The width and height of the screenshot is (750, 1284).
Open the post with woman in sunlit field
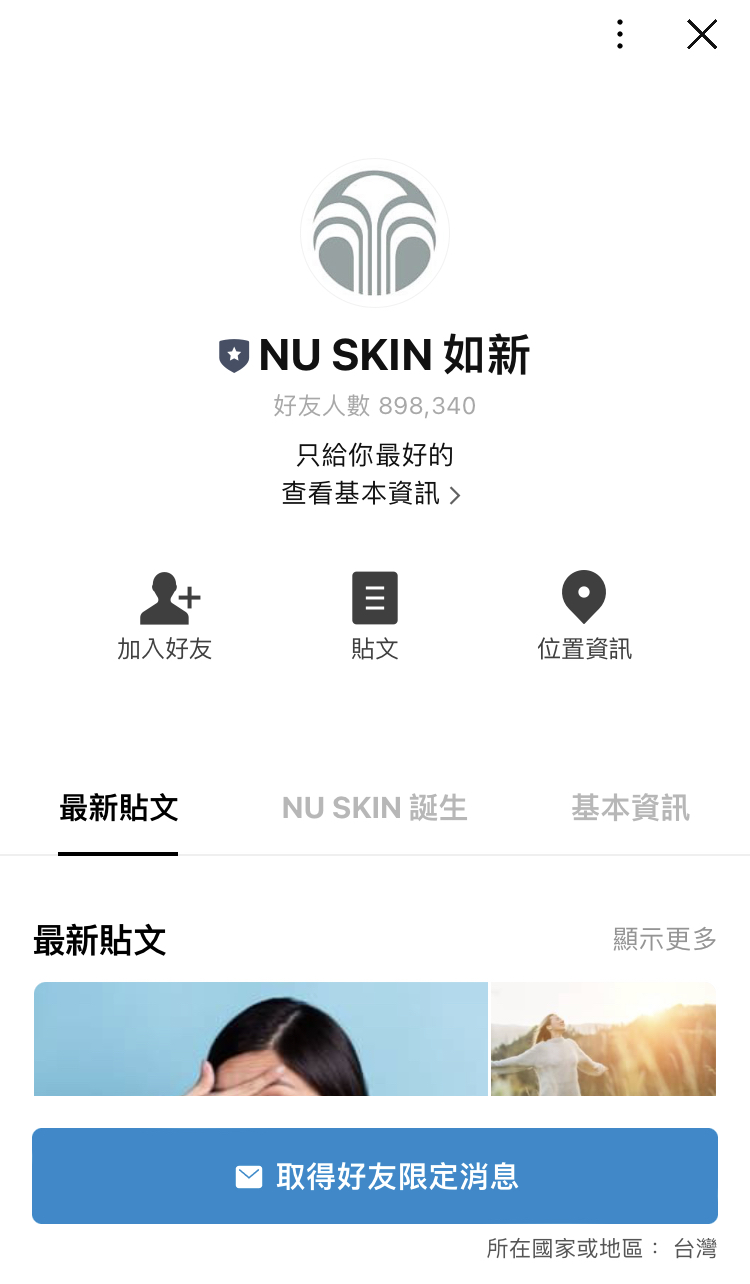pos(603,1040)
